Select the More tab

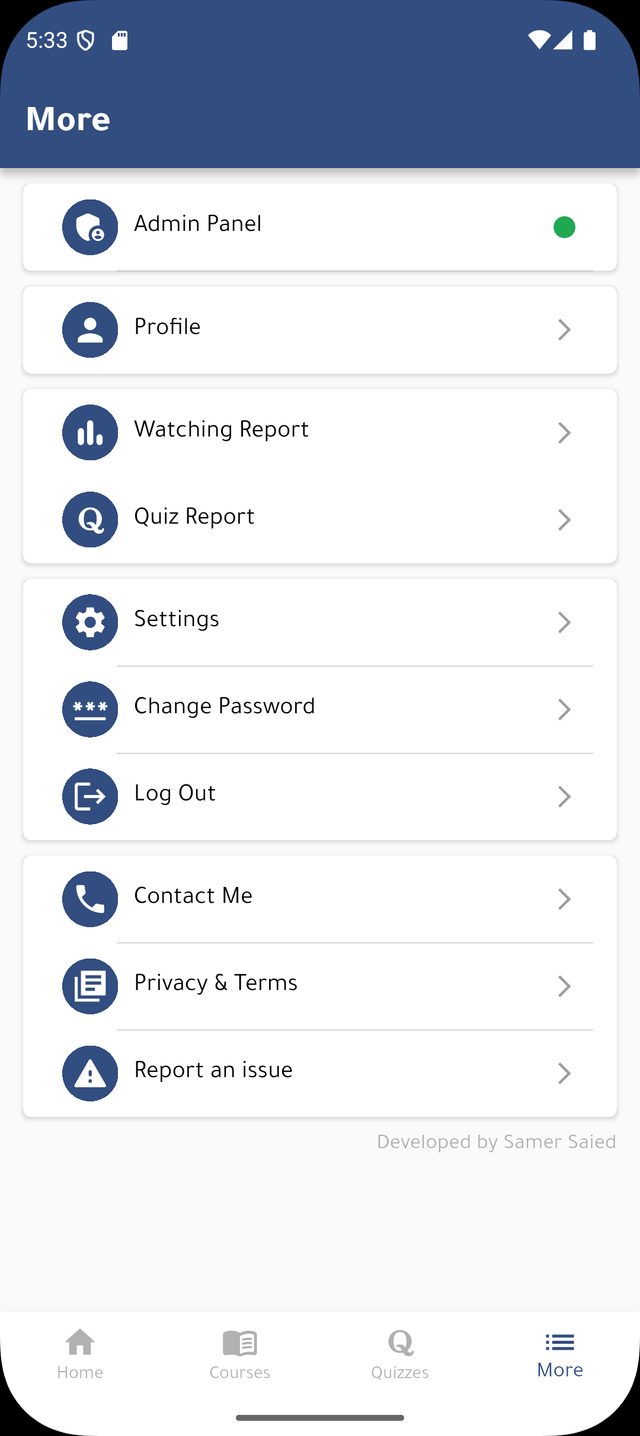(560, 1354)
